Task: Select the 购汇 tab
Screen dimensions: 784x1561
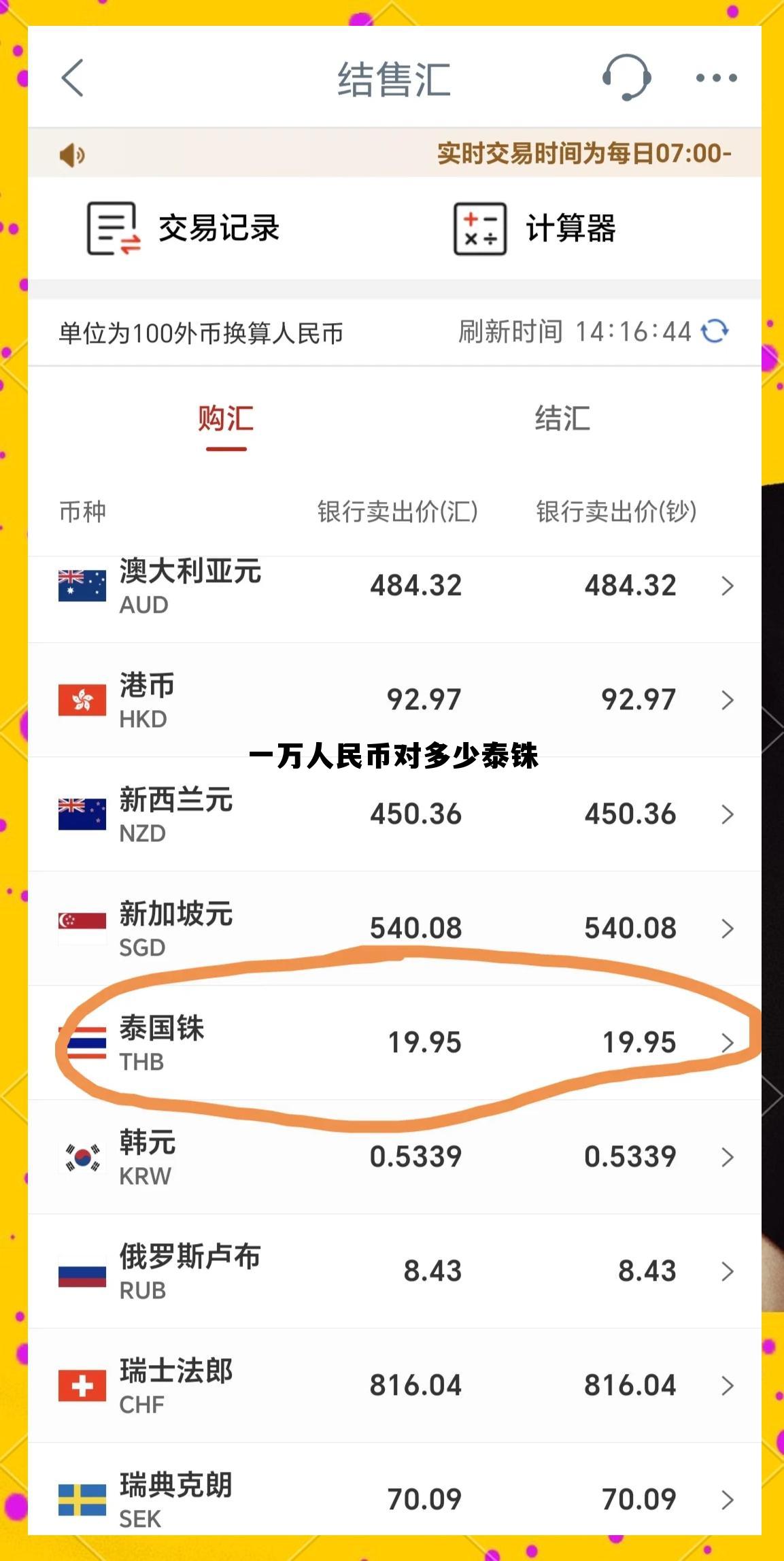Action: [224, 422]
